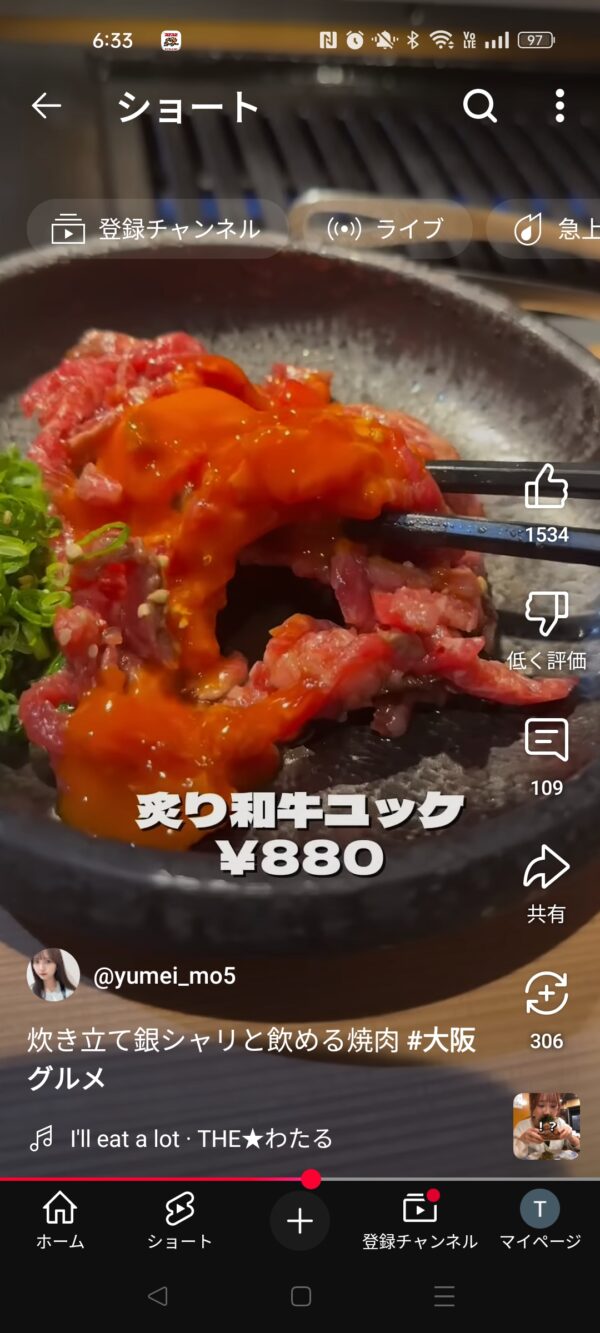
Task: Like this Short
Action: (x=546, y=487)
